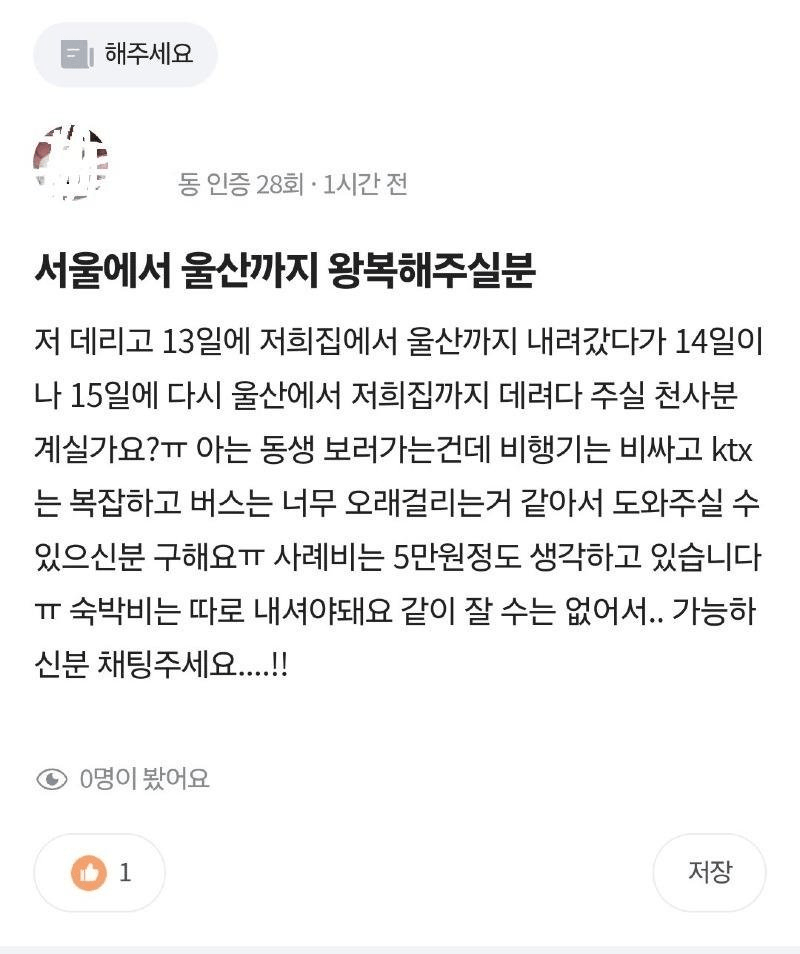Tap the 해주세요 category chip
This screenshot has width=800, height=954.
coord(125,54)
